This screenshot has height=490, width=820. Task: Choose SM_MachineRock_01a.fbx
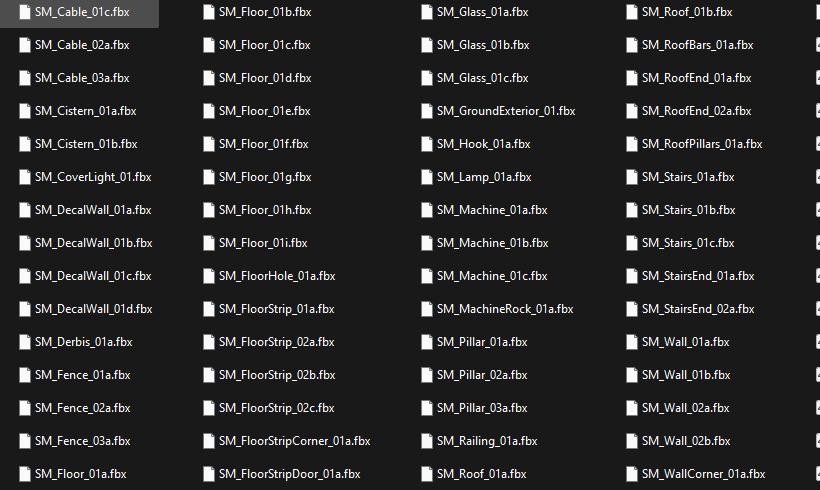[505, 309]
